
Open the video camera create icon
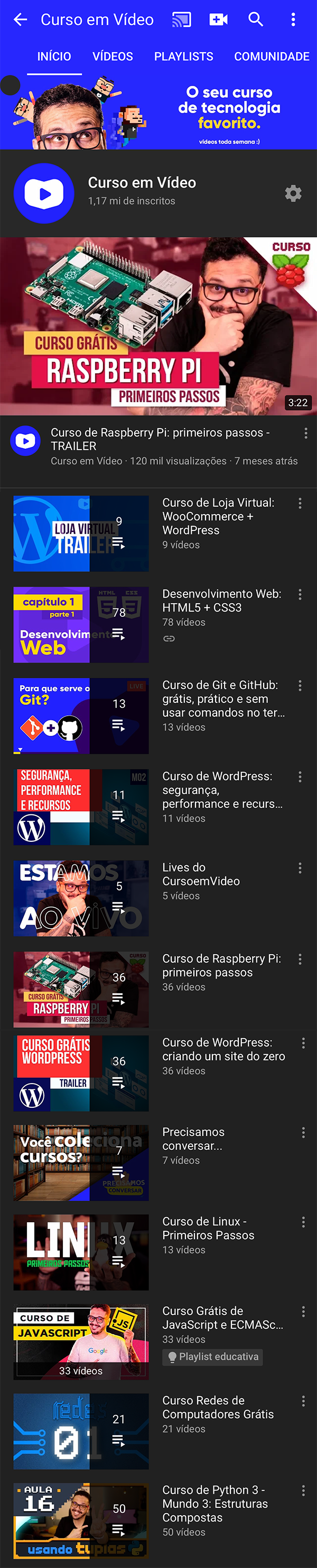pyautogui.click(x=218, y=20)
